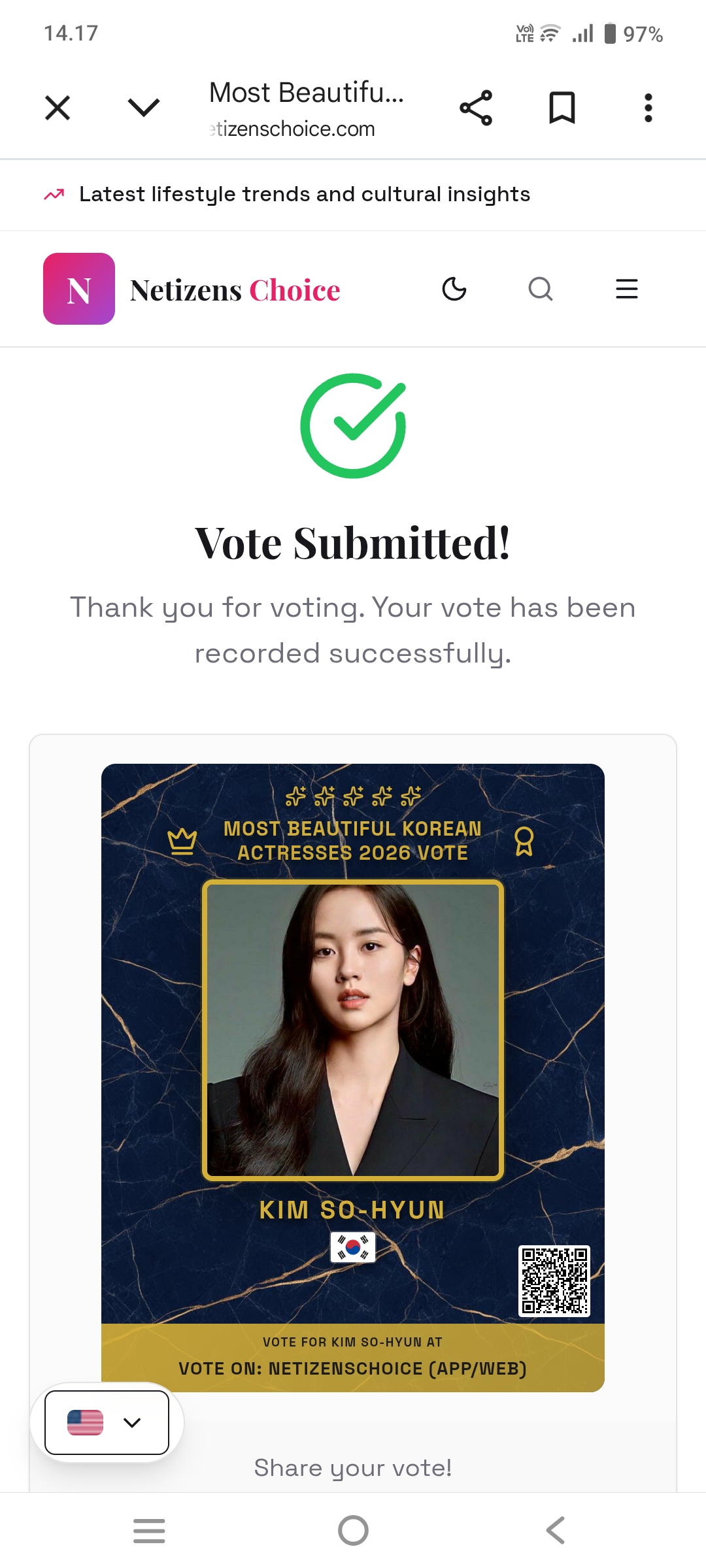The width and height of the screenshot is (706, 1568).
Task: Go to Netizens Choice homepage logo
Action: pyautogui.click(x=192, y=289)
